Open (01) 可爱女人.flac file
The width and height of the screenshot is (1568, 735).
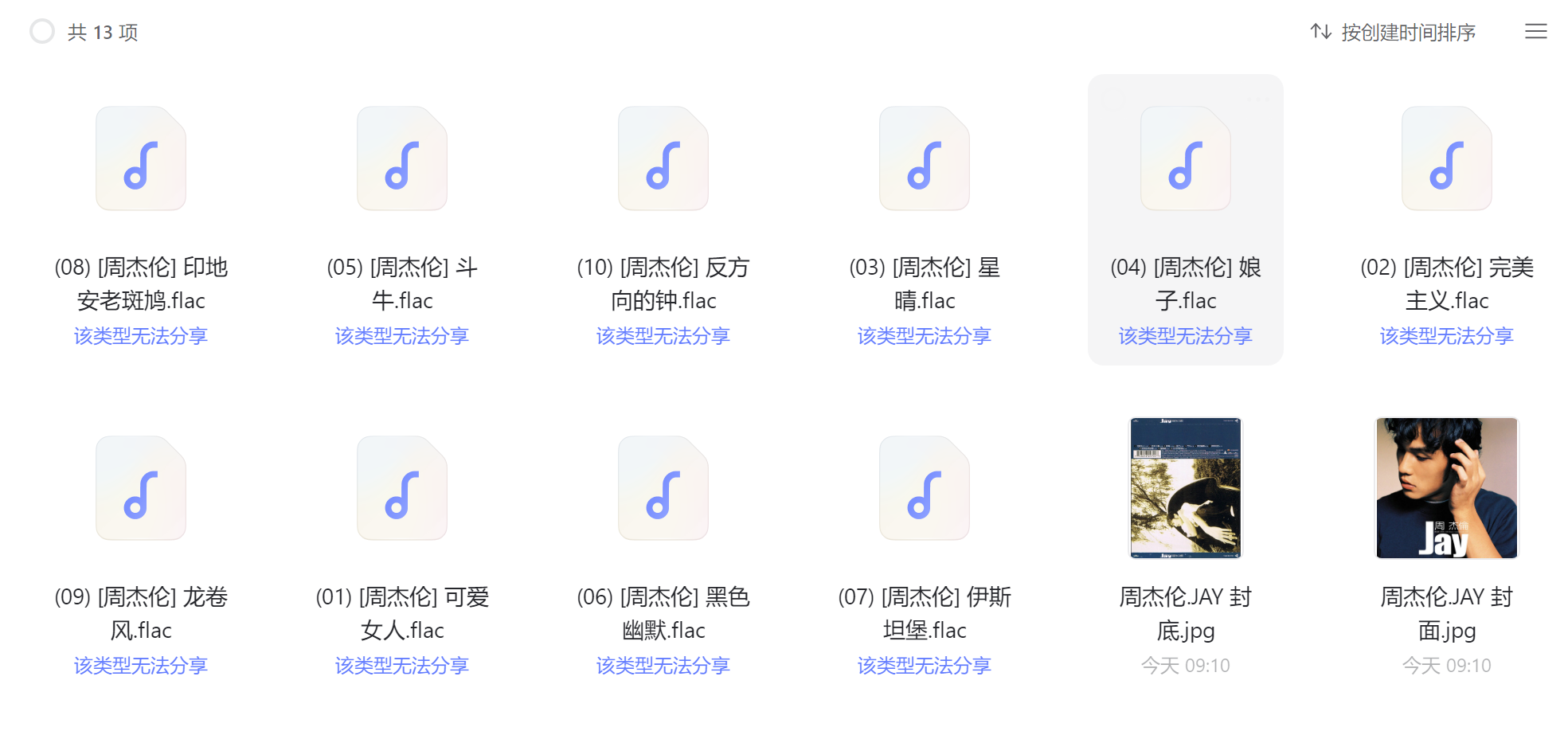pos(402,488)
